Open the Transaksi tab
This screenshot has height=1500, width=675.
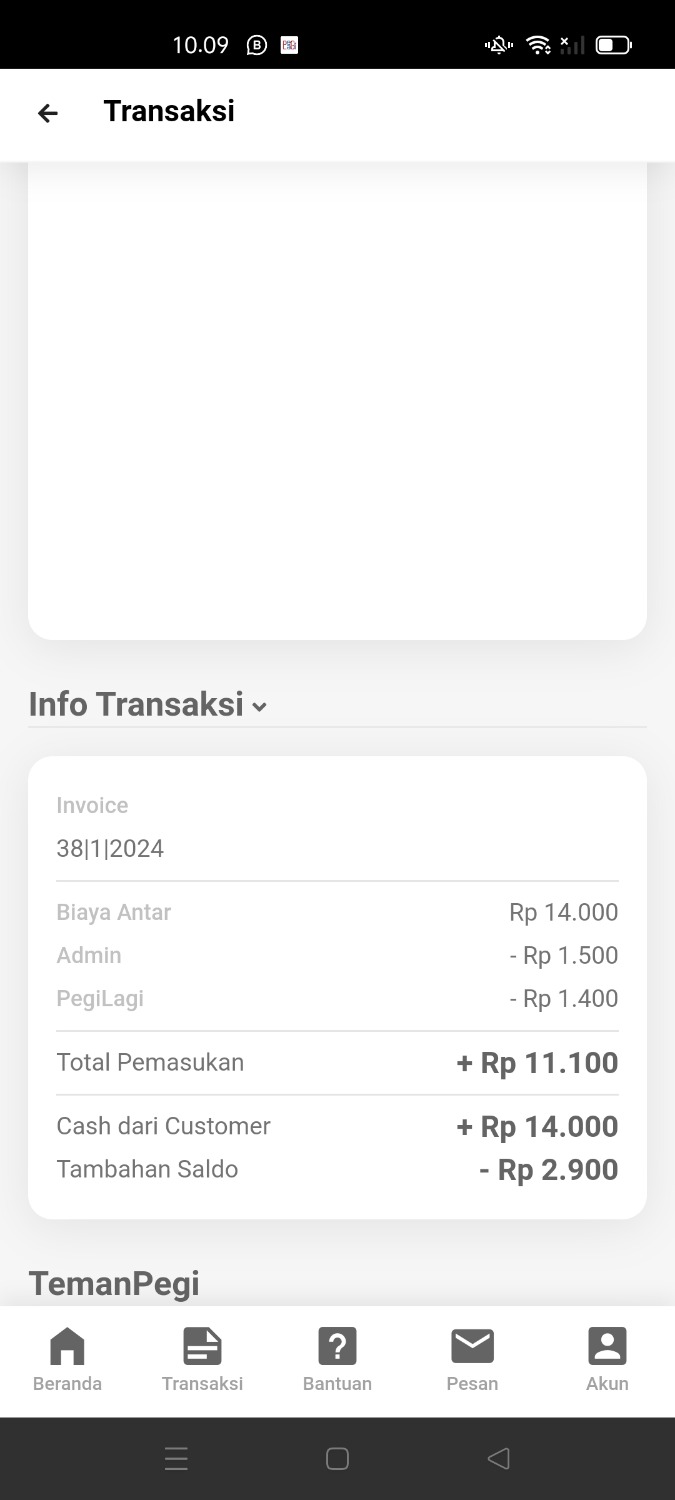pos(202,1359)
